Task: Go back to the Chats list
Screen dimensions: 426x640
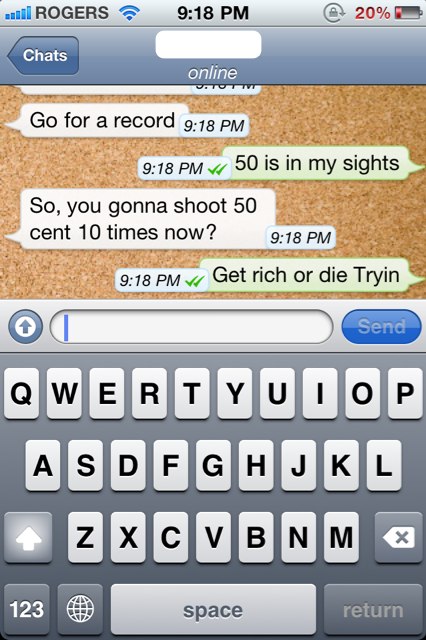Action: [43, 56]
